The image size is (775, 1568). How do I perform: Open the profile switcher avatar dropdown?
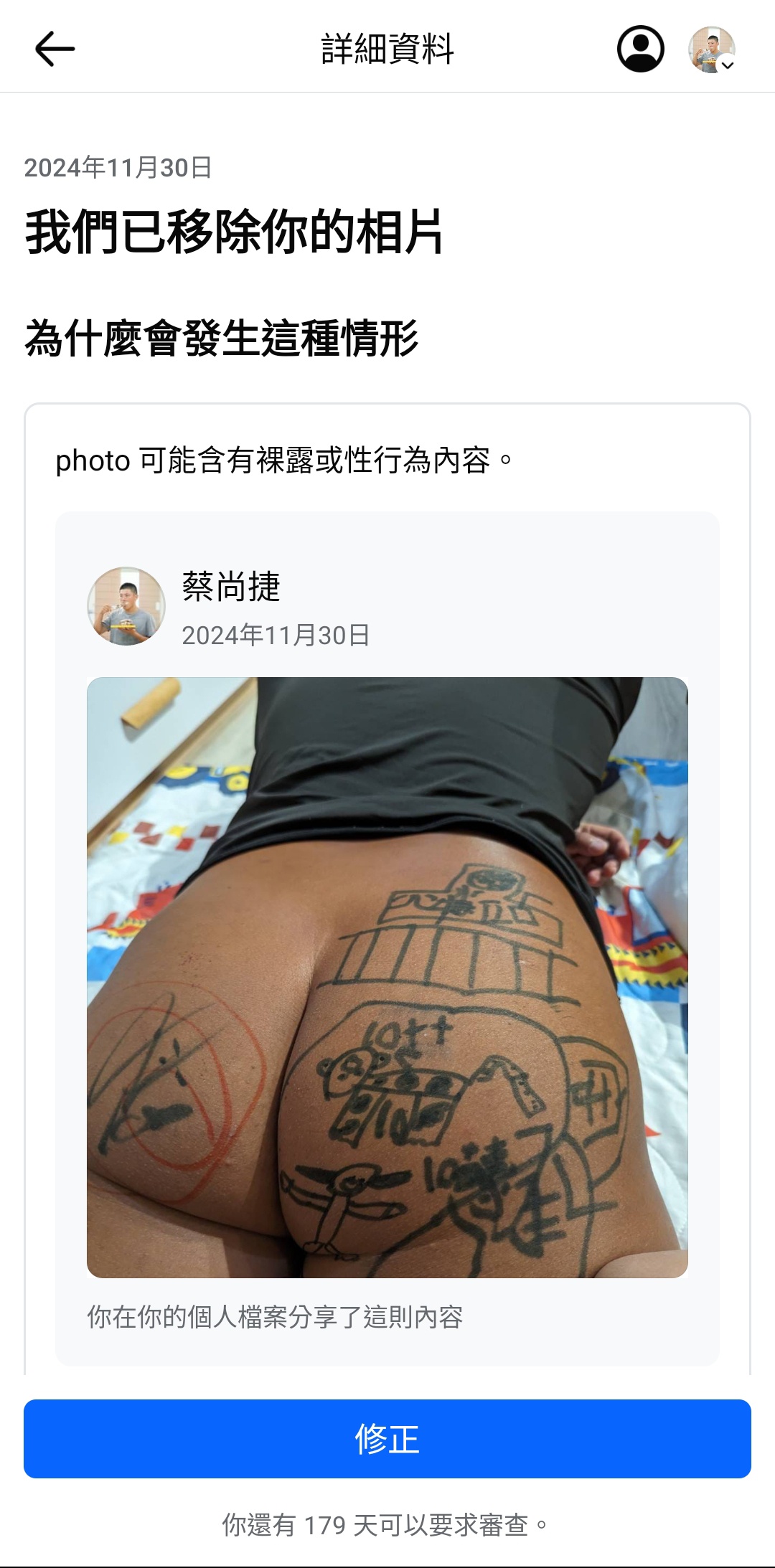click(712, 50)
